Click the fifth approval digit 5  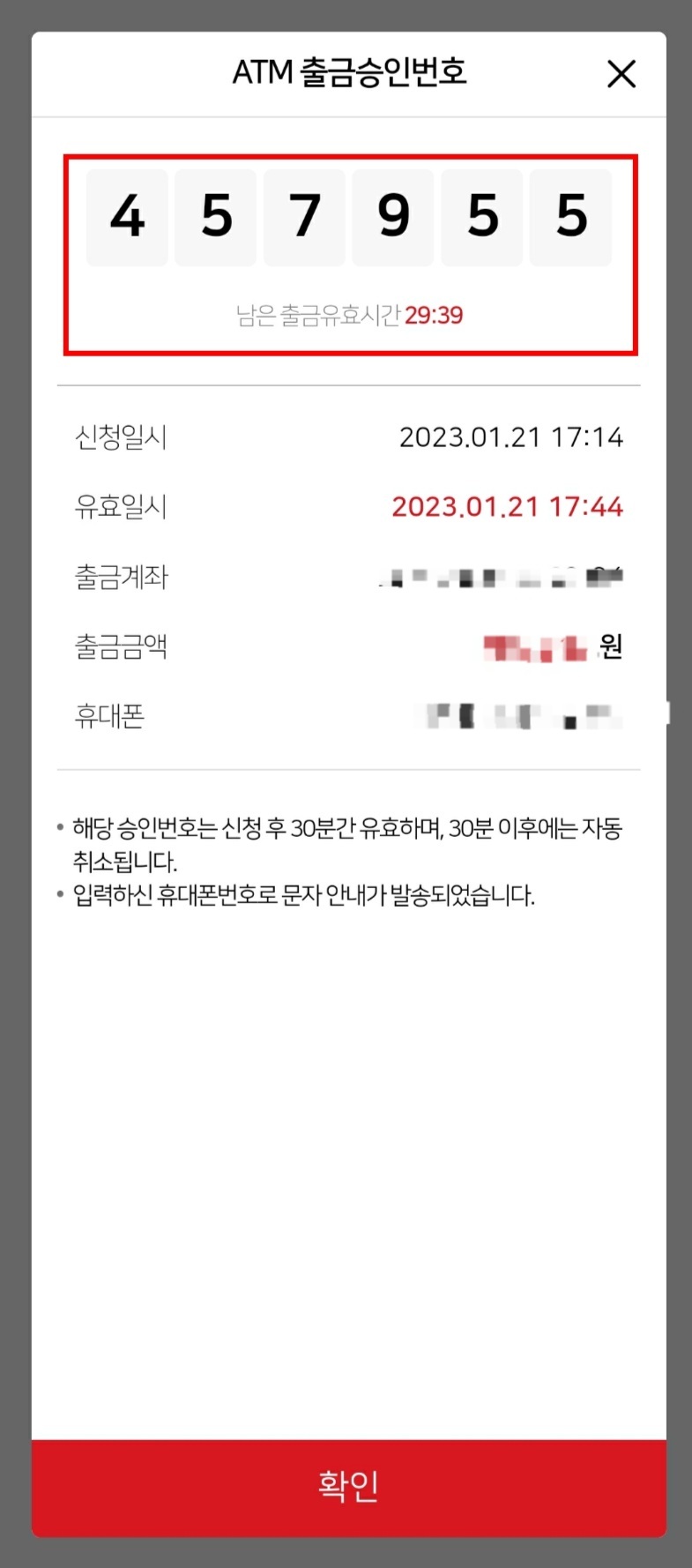482,217
